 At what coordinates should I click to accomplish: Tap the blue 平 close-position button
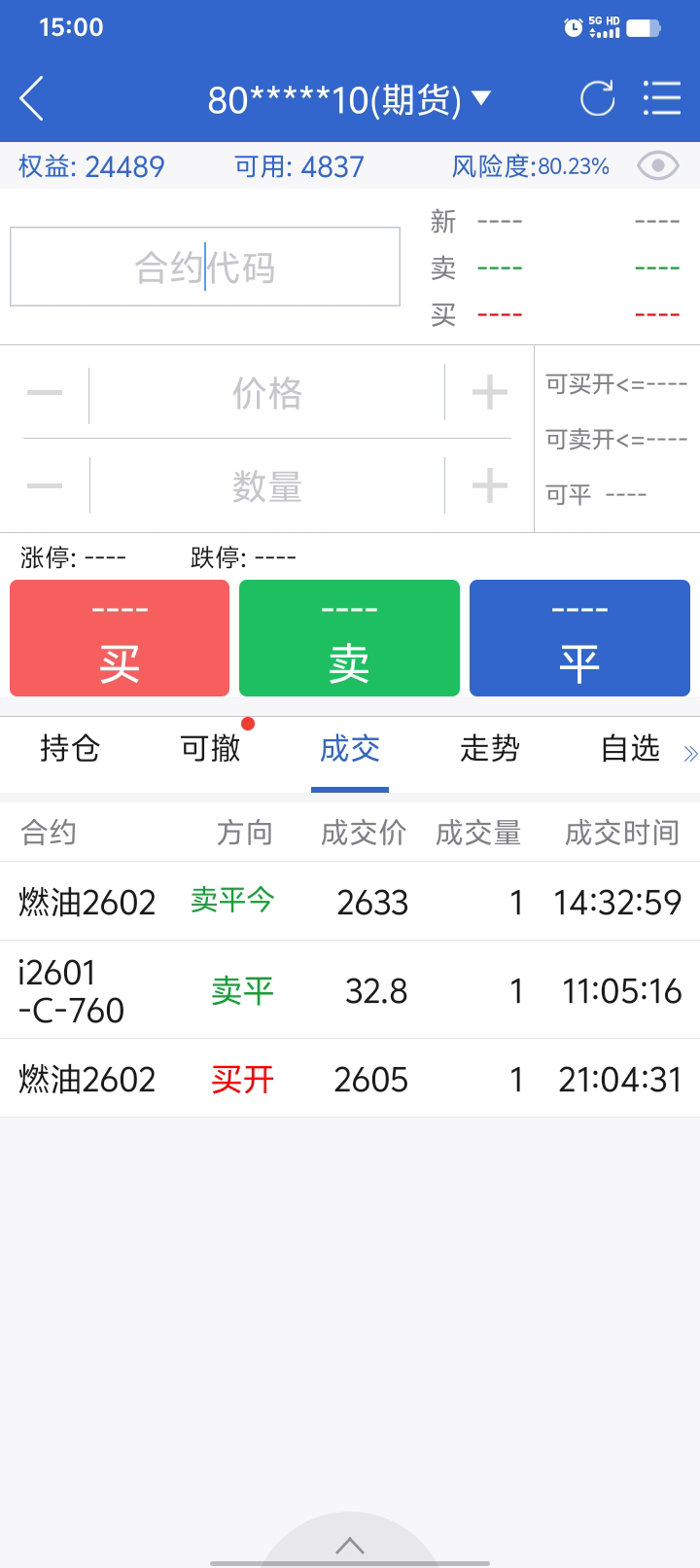(x=579, y=638)
